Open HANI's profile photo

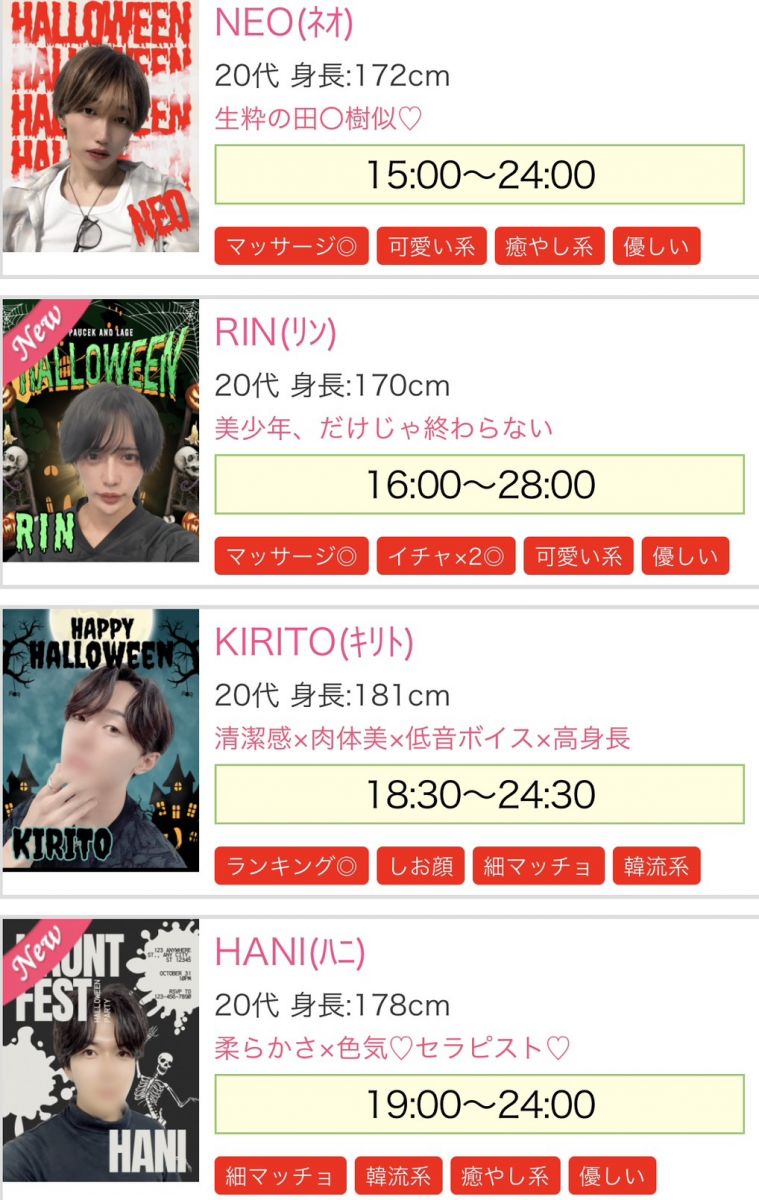100,1050
